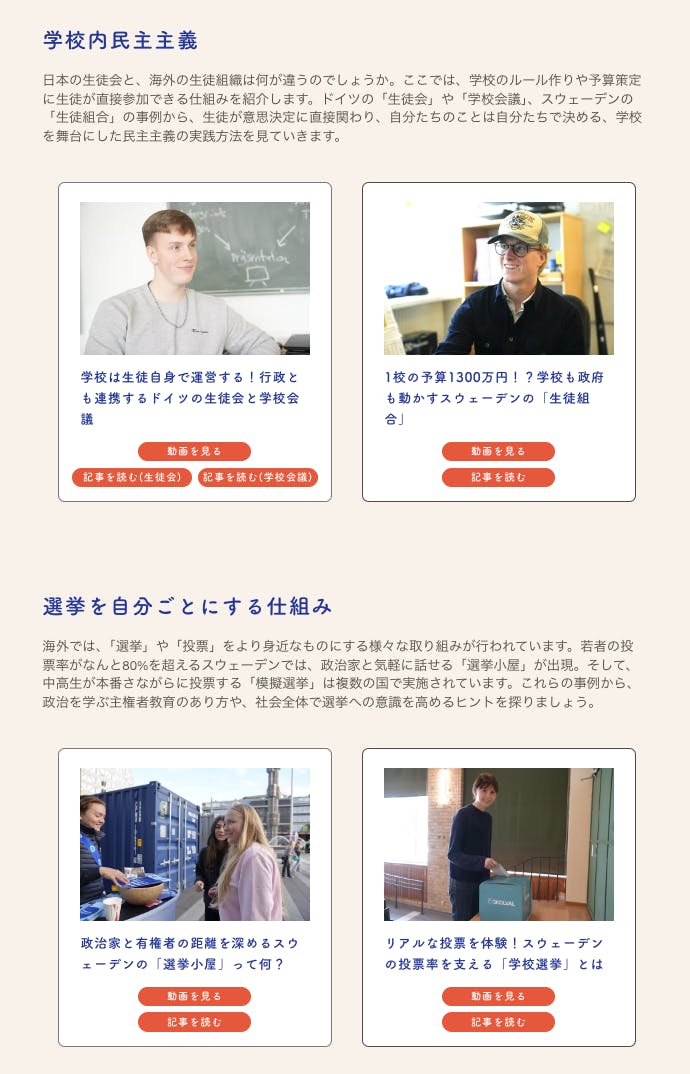The height and width of the screenshot is (1074, 690).
Task: Open the 学校選挙 article via 記事を読む
Action: tap(498, 1022)
